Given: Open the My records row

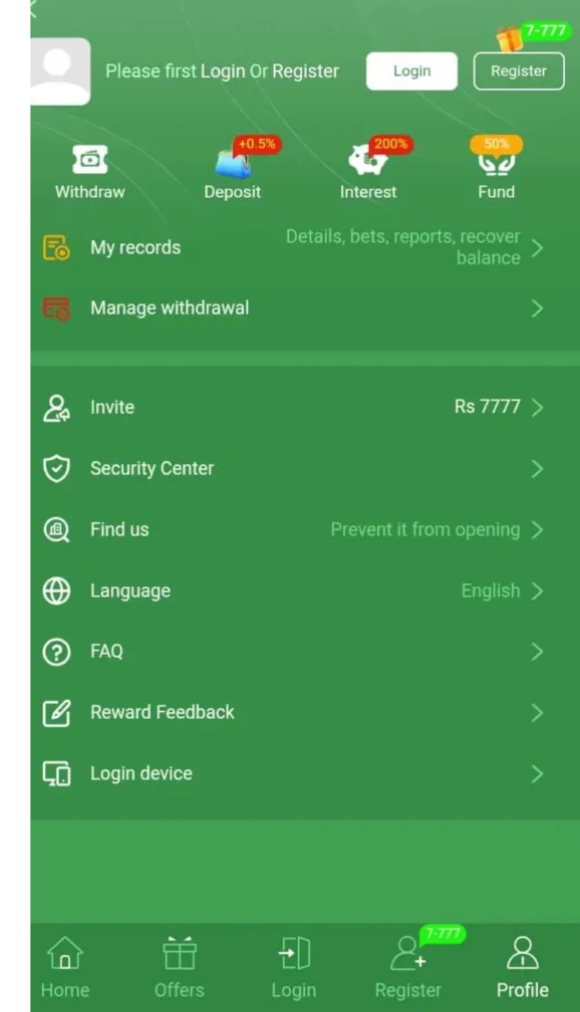Looking at the screenshot, I should pyautogui.click(x=305, y=248).
